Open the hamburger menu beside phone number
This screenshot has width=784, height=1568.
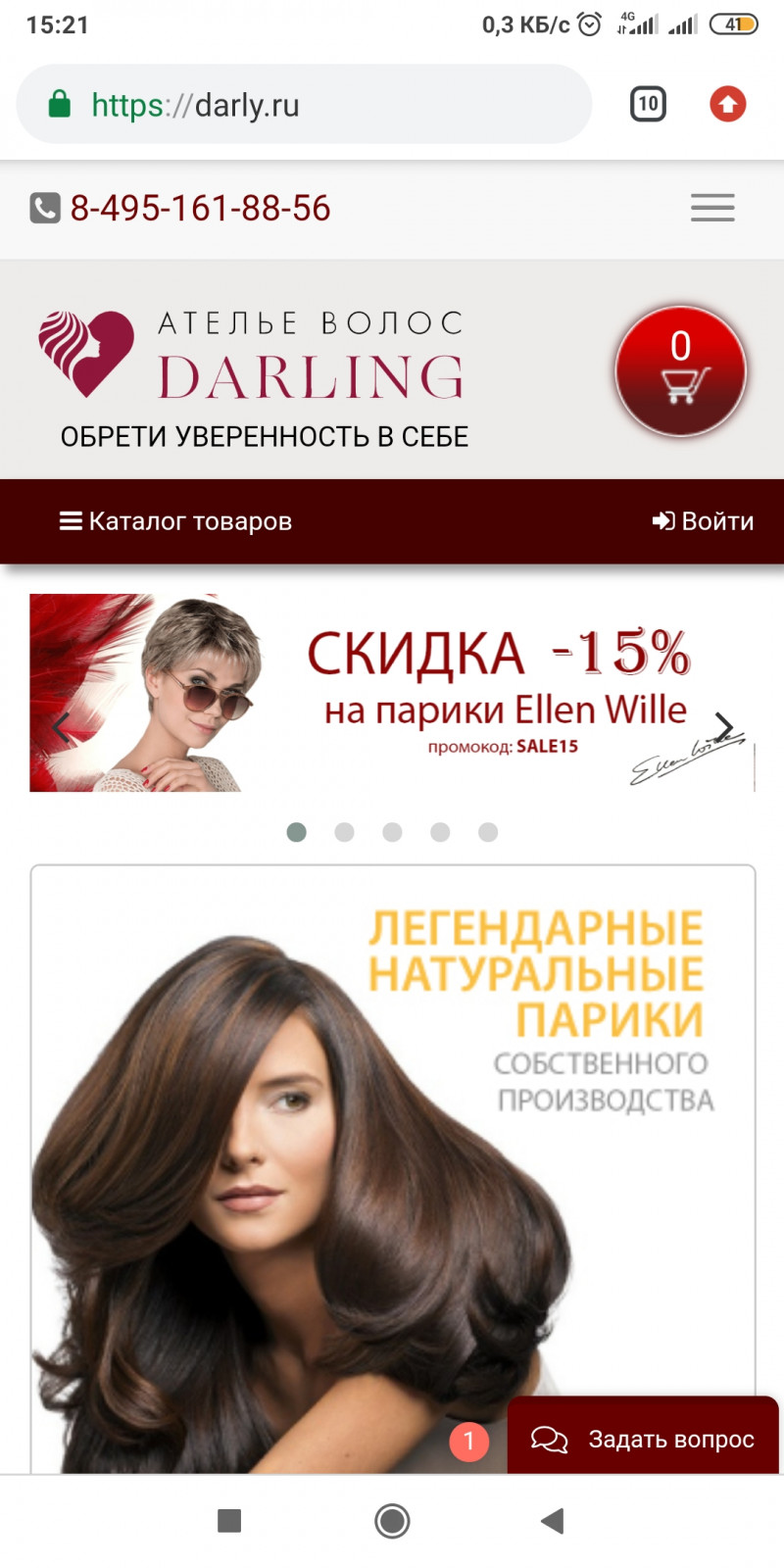(x=712, y=208)
